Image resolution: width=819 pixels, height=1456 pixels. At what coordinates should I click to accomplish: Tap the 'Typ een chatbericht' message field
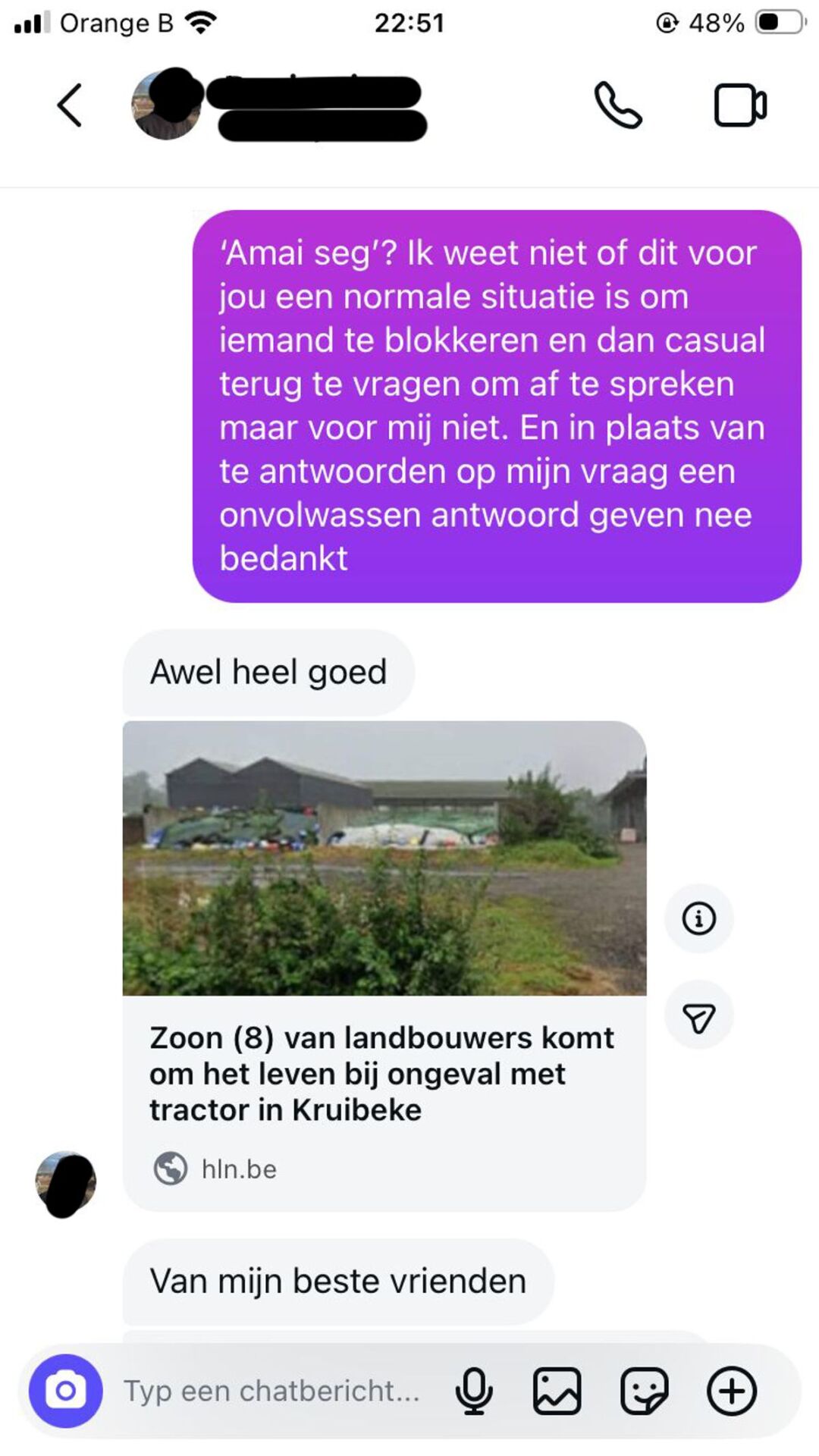273,1391
